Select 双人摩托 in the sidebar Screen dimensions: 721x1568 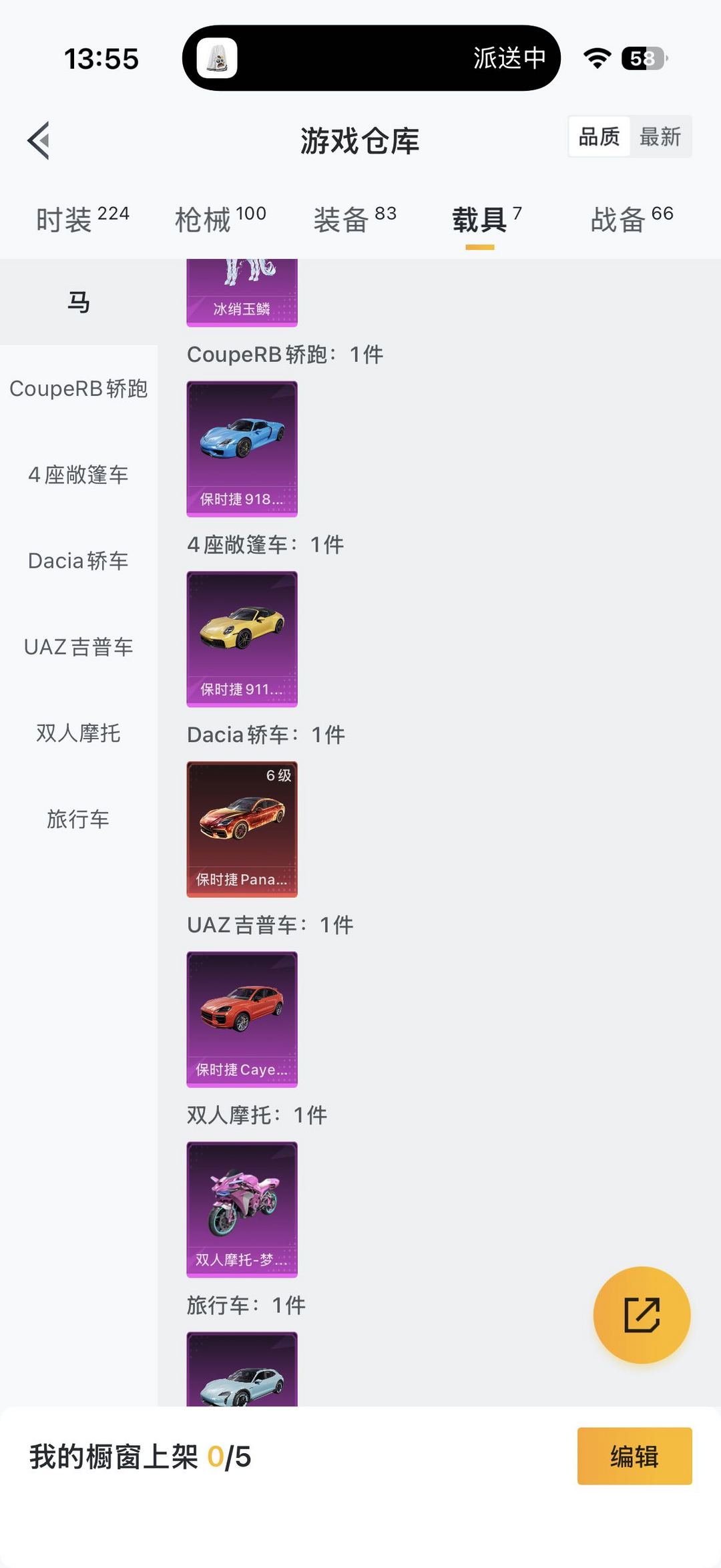click(79, 733)
